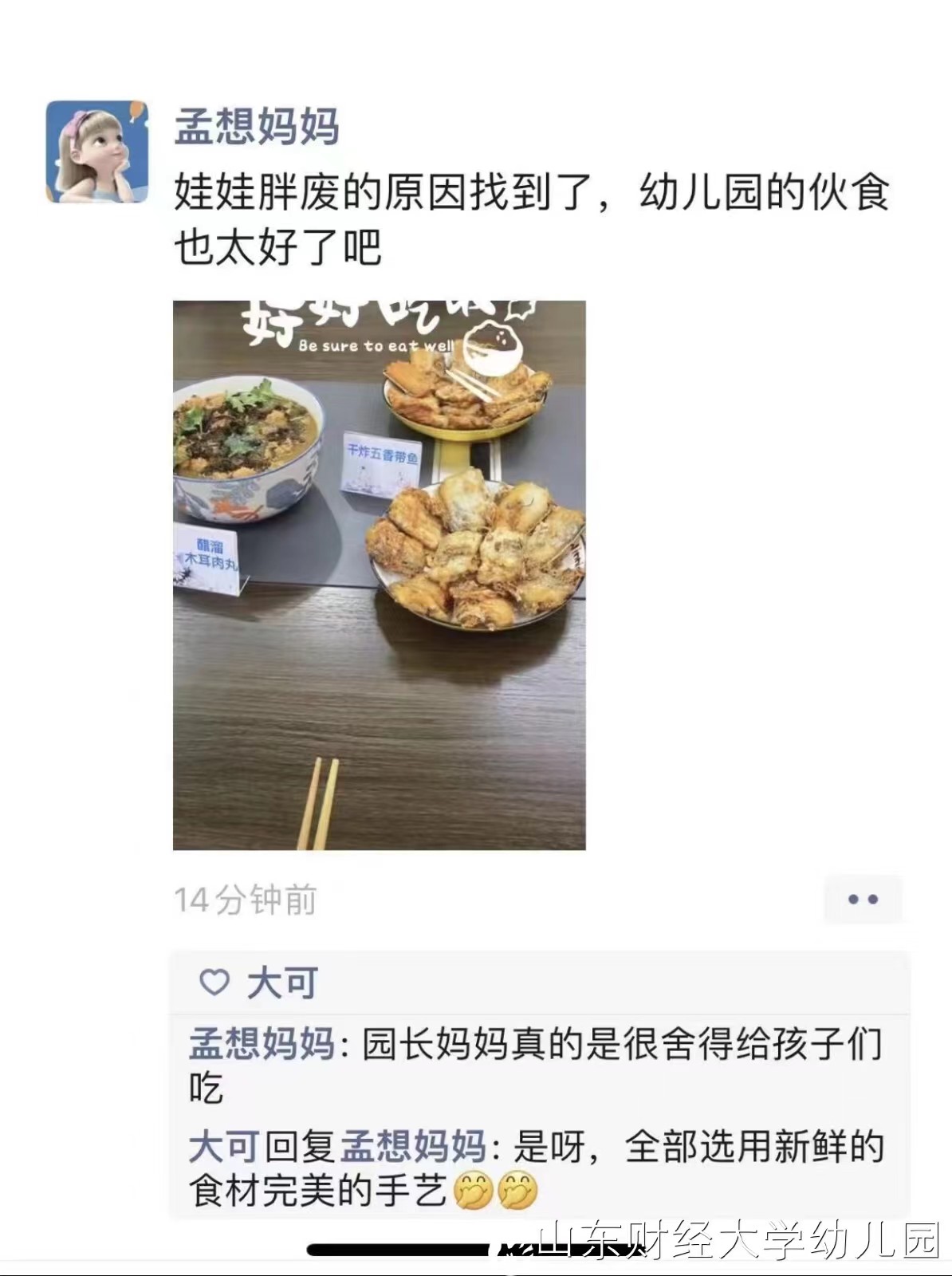Open 孟想妈妈's profile picture avatar

[97, 152]
